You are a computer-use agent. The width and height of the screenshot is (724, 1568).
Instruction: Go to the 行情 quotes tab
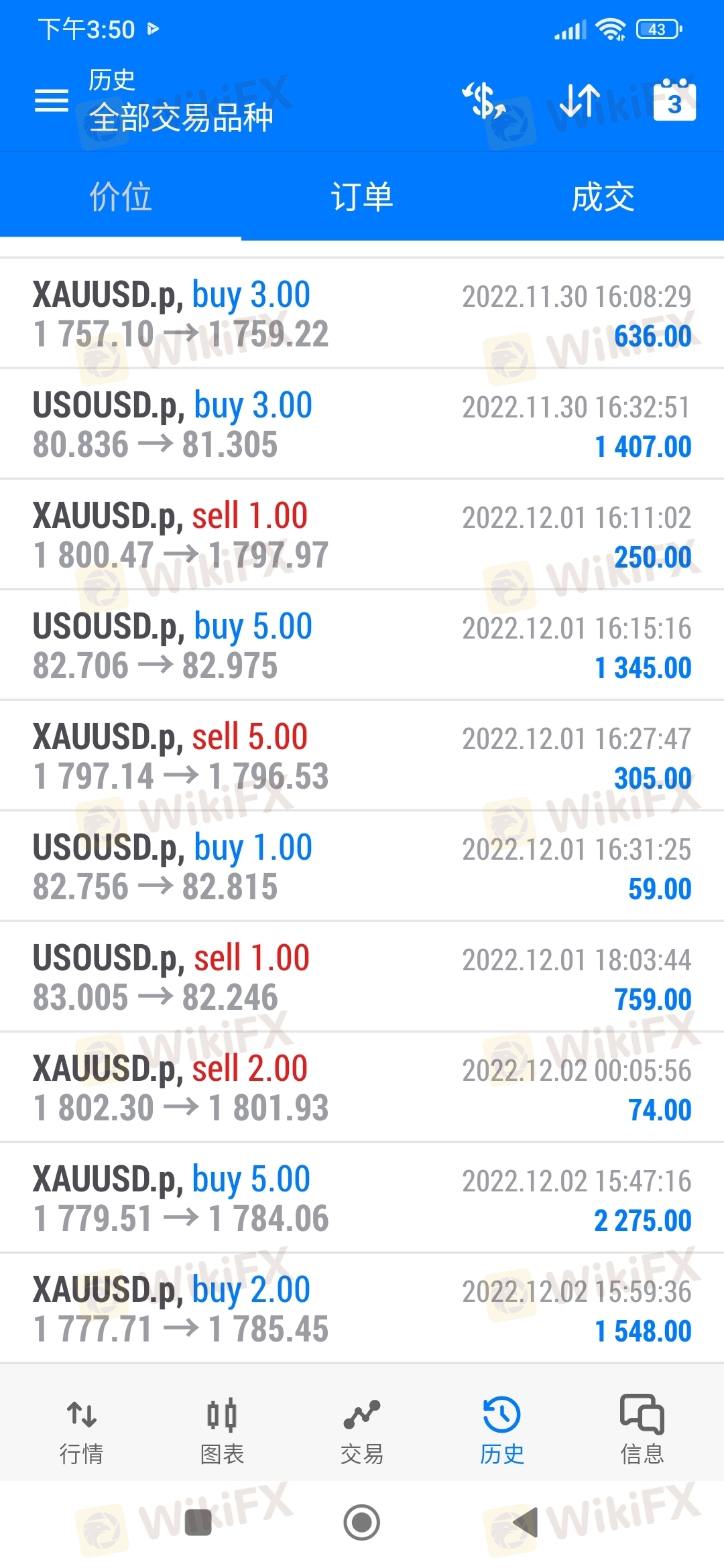pos(82,1430)
